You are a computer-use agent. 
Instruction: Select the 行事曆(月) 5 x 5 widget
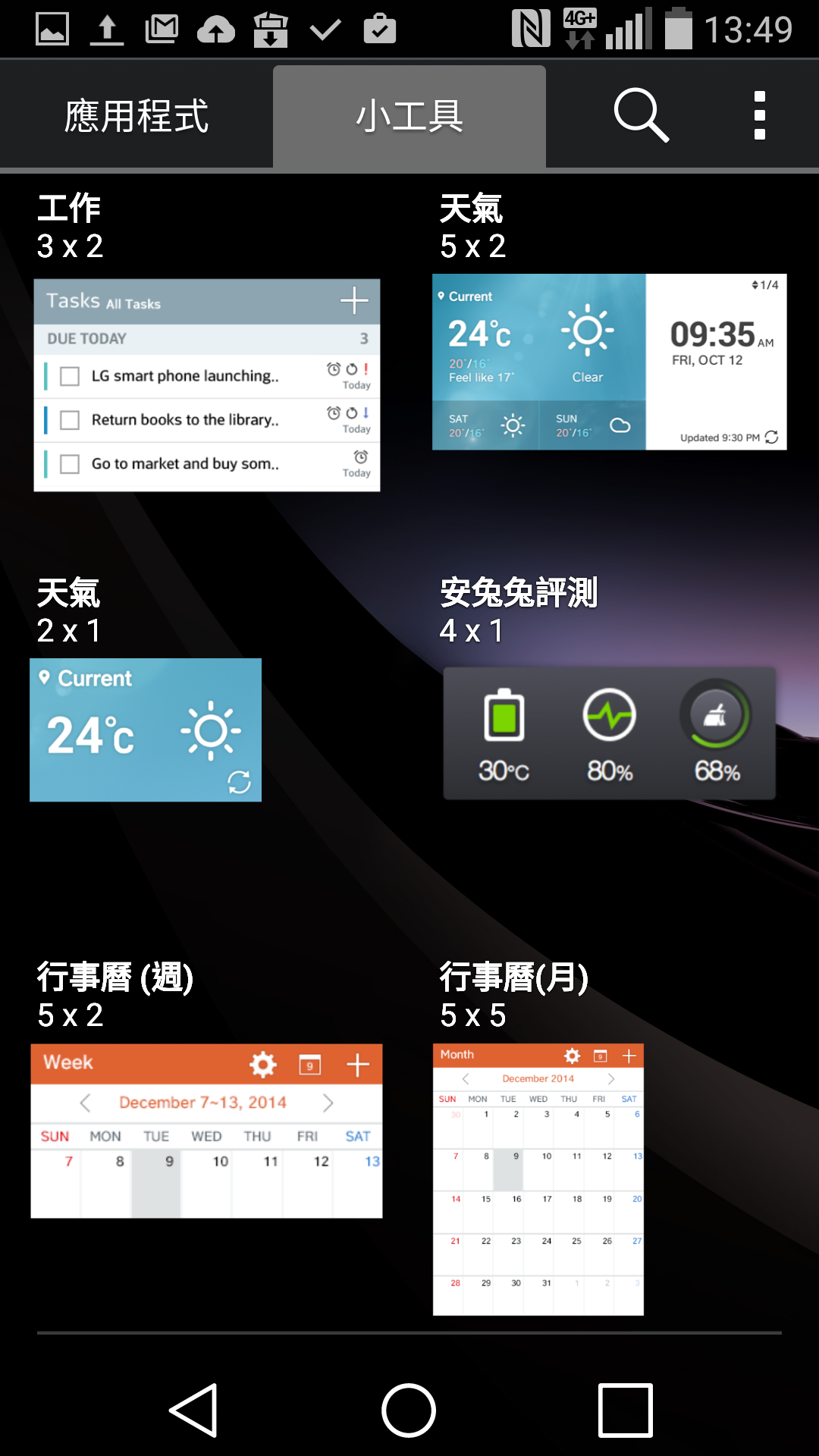click(x=538, y=1179)
